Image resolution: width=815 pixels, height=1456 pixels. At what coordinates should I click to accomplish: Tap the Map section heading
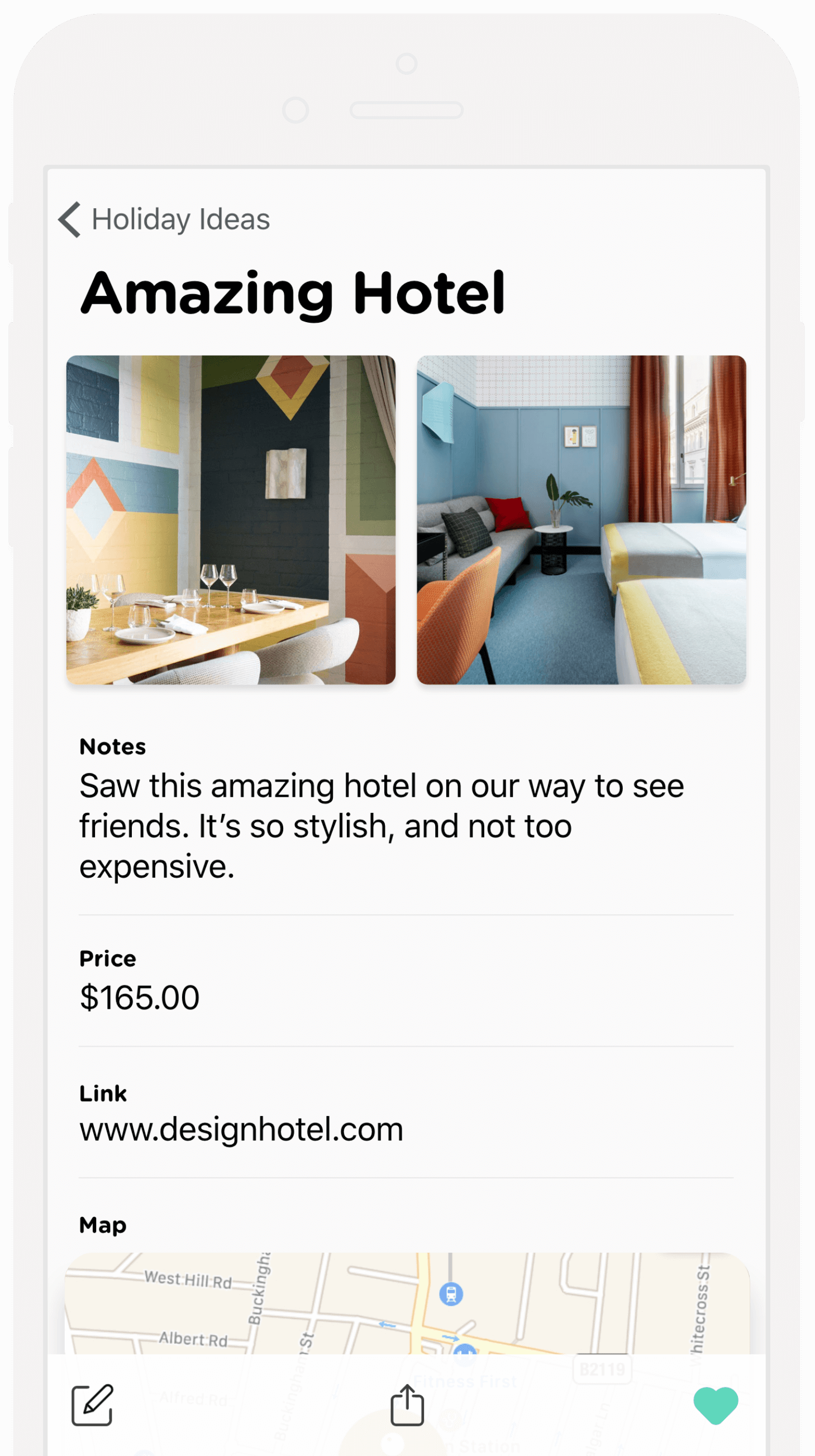(103, 1225)
